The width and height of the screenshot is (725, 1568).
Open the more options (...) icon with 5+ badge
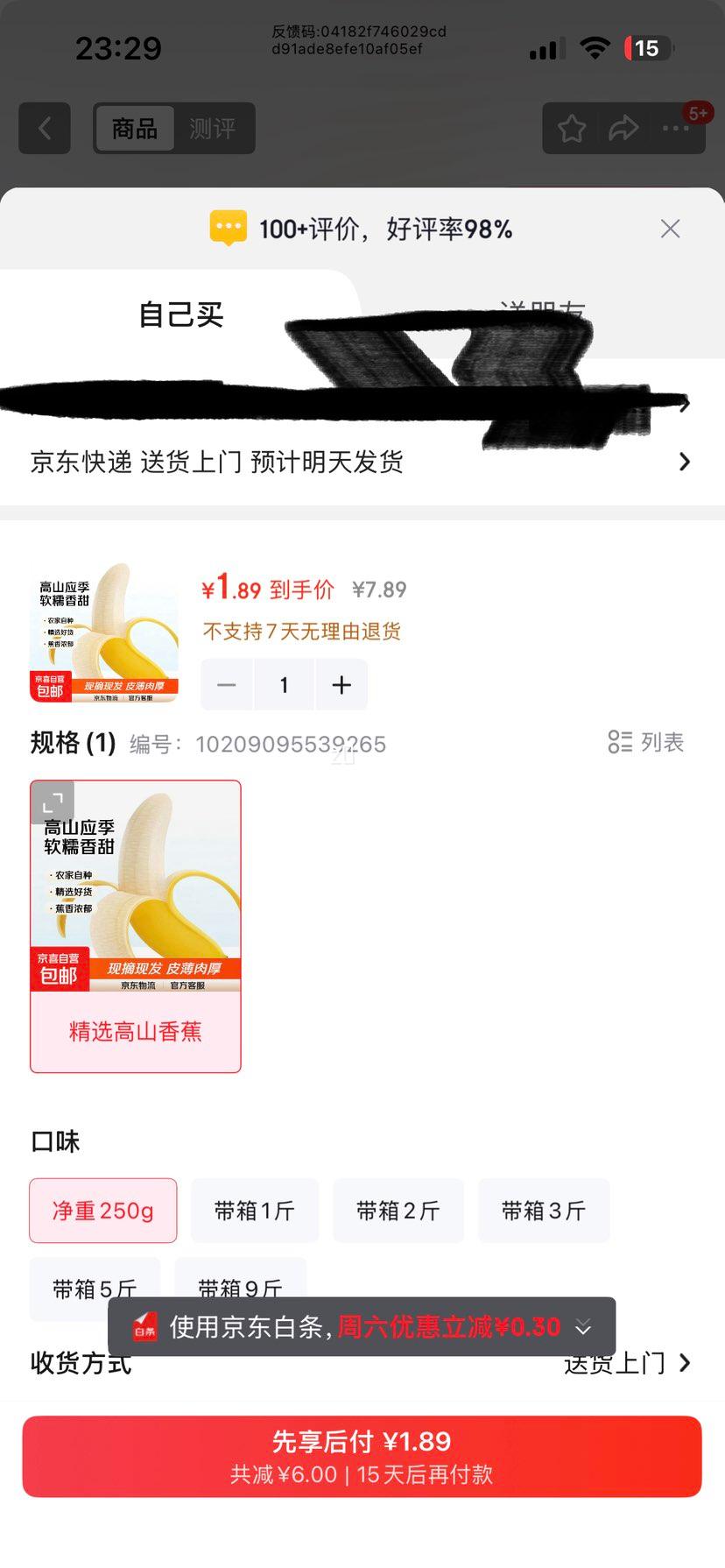click(675, 129)
